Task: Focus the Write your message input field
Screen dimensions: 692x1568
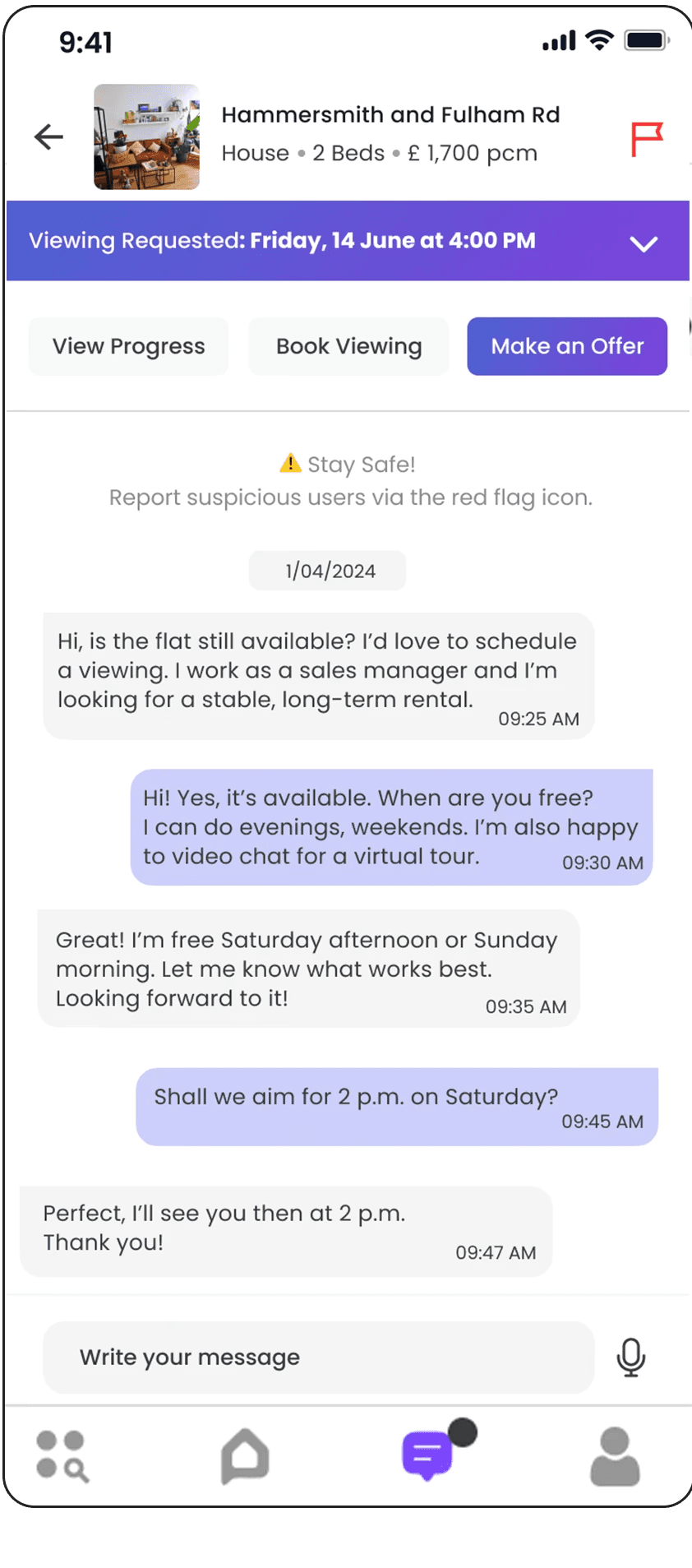Action: 319,1357
